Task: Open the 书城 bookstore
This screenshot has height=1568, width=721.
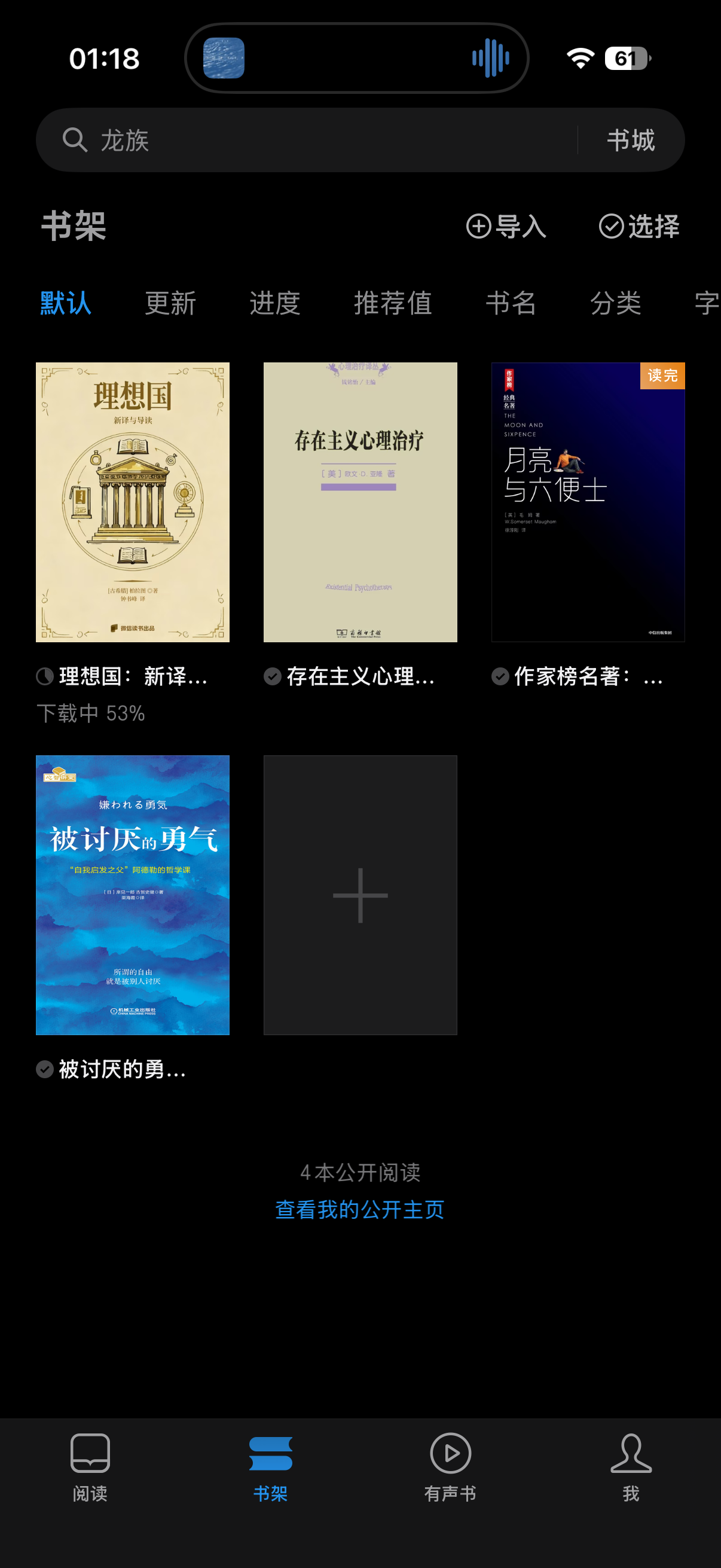Action: click(630, 140)
